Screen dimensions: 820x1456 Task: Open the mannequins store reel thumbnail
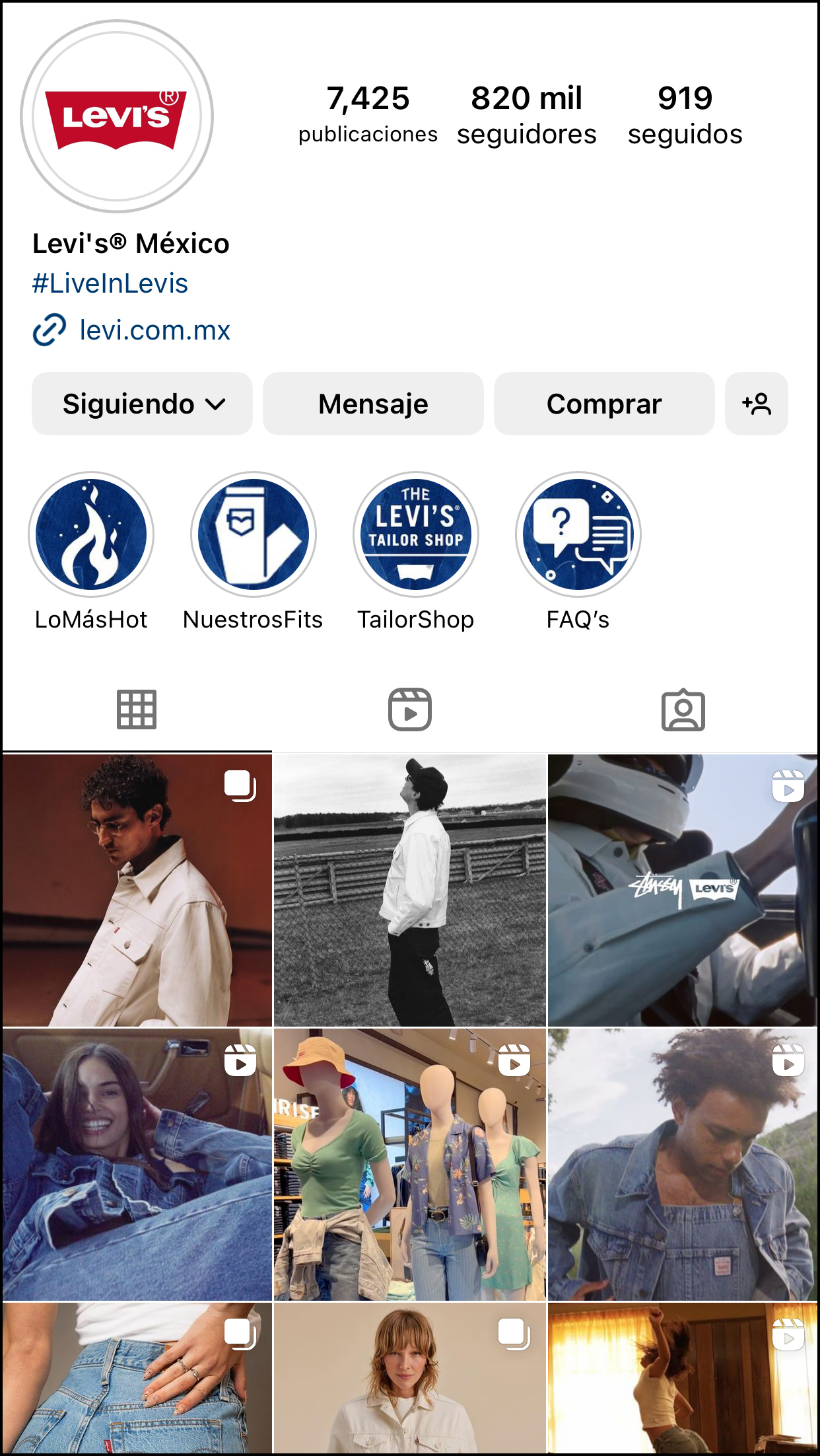pyautogui.click(x=409, y=1166)
